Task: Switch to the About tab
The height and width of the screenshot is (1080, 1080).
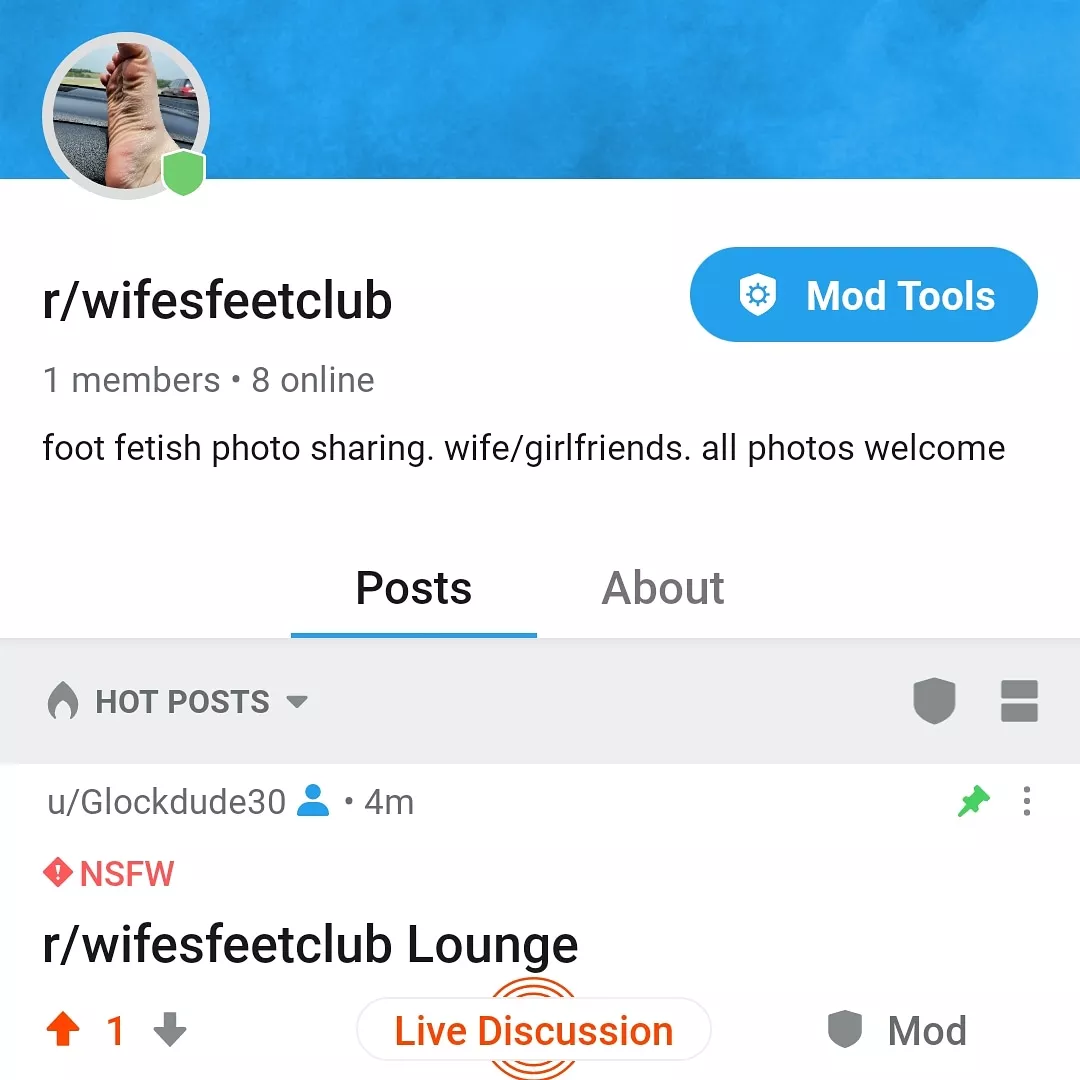Action: [662, 588]
